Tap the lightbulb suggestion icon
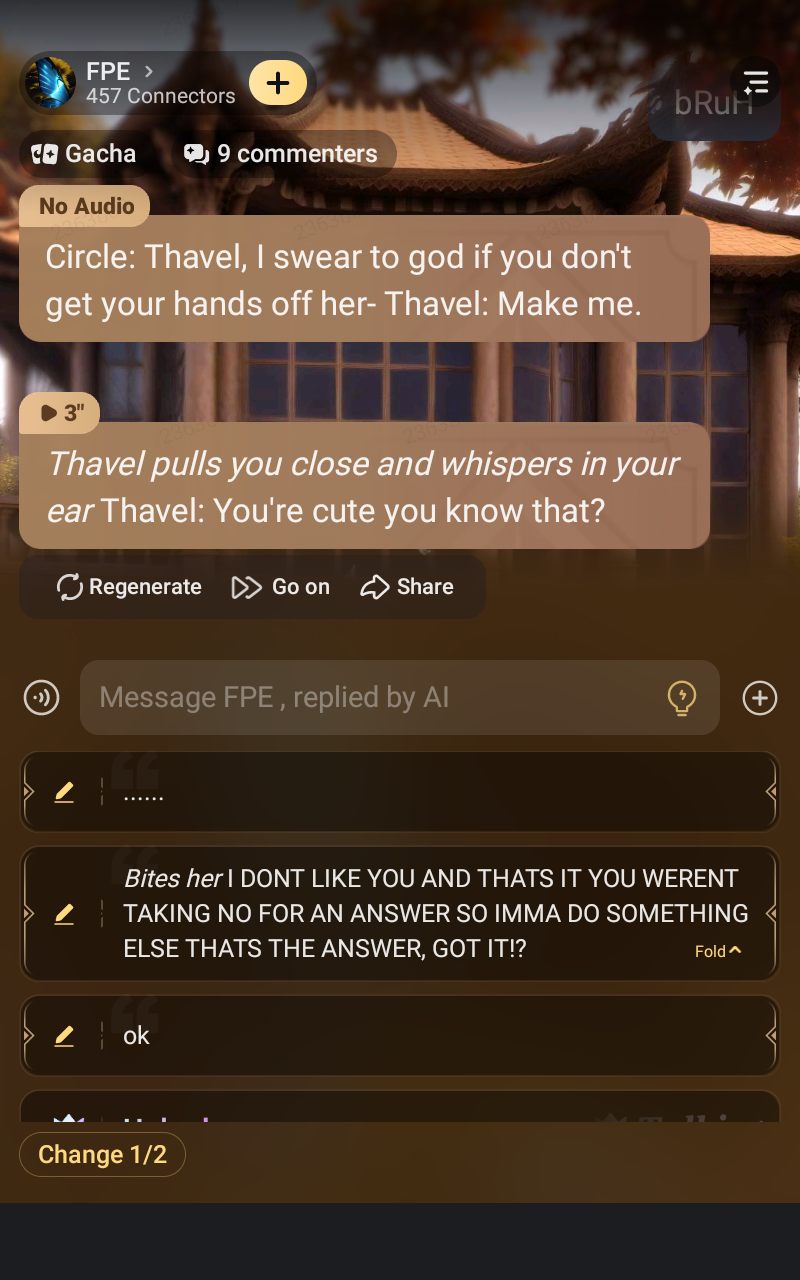 tap(681, 697)
